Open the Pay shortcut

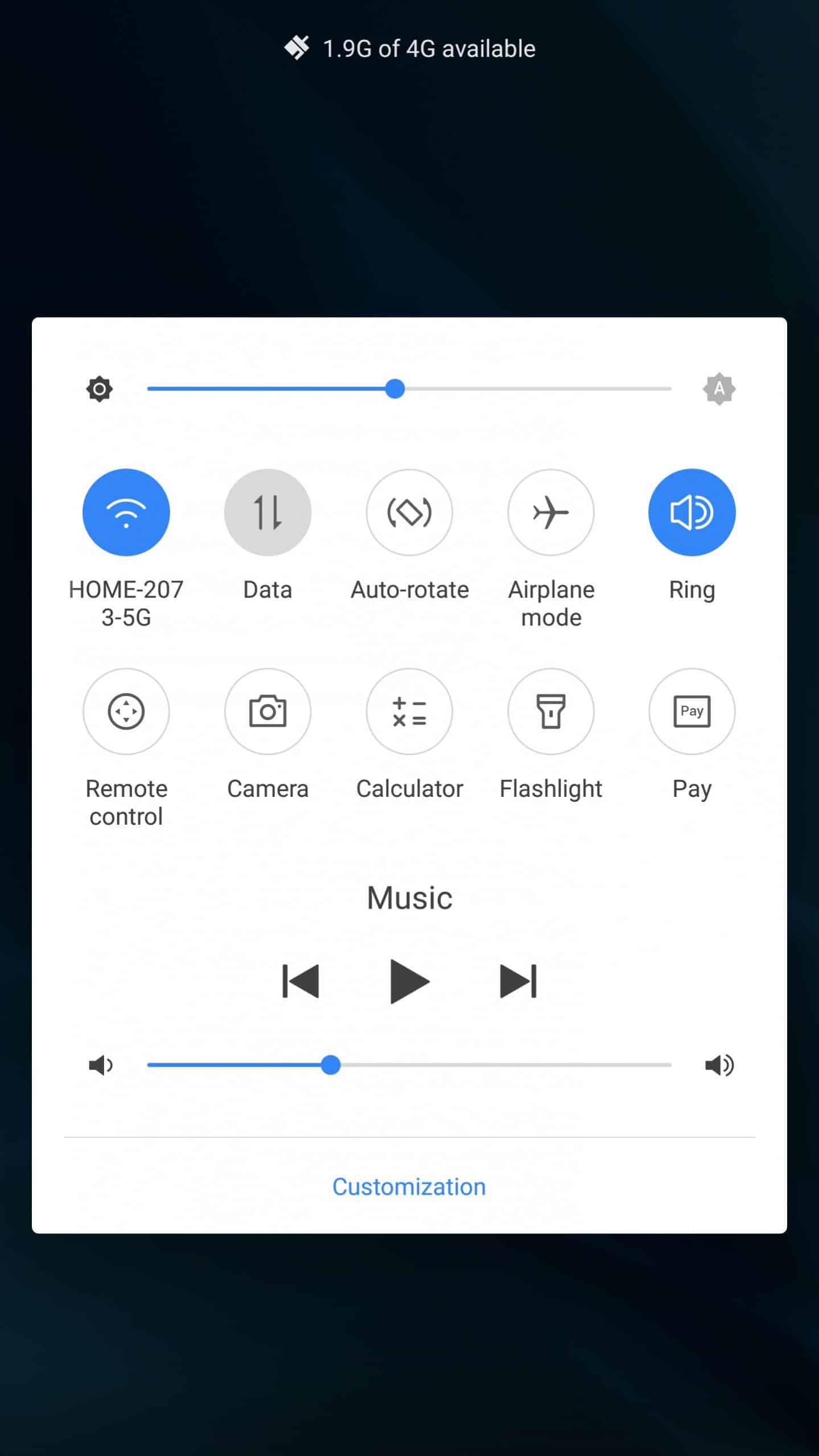(692, 711)
